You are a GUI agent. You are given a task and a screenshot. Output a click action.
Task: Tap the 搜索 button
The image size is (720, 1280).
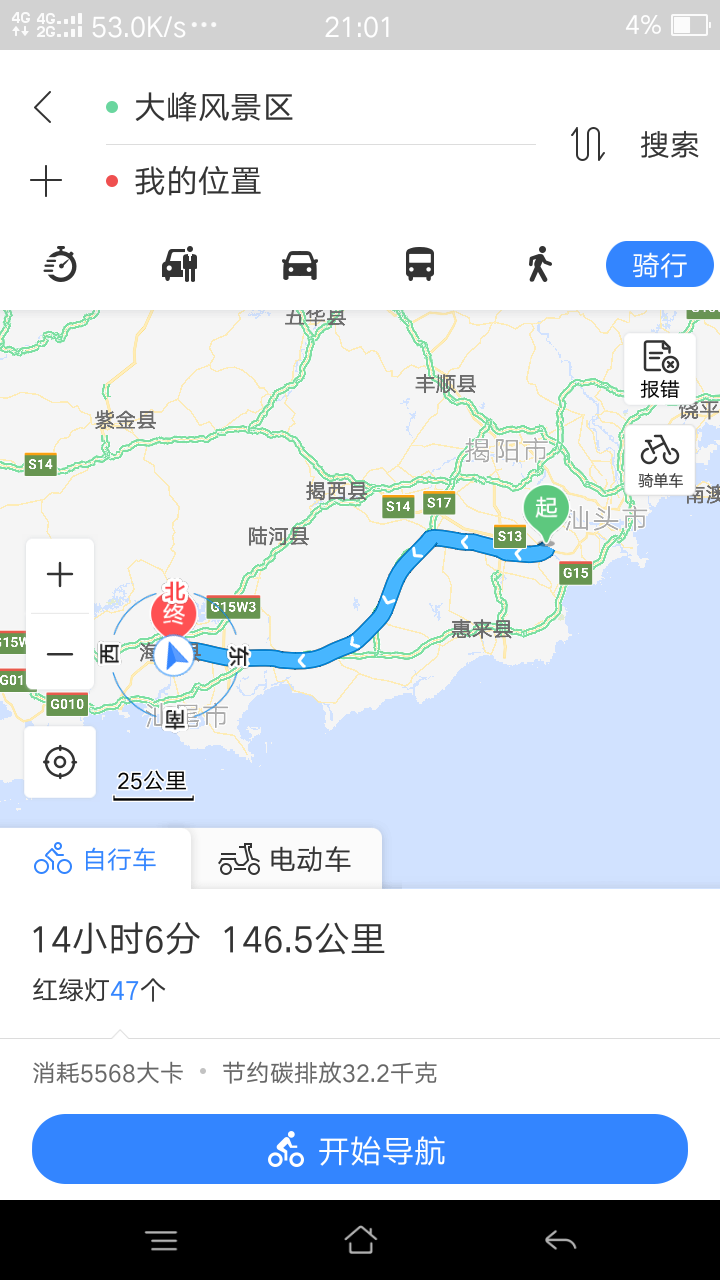point(669,145)
